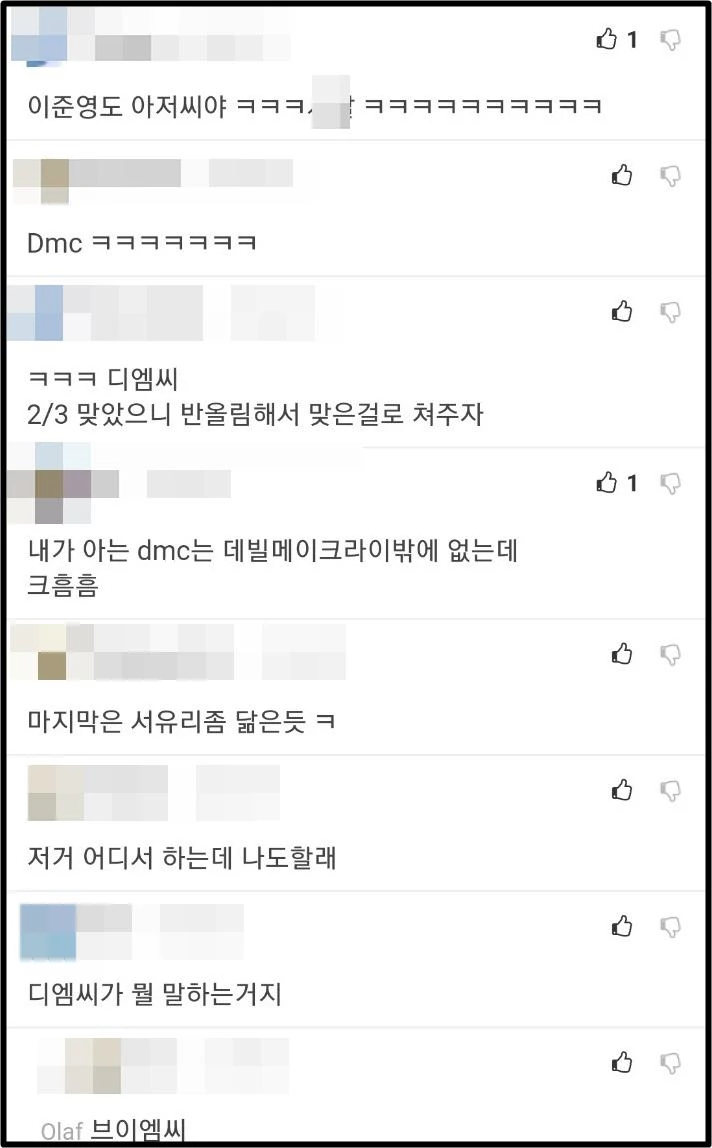Like the reply to Olaf saying 브이엠씨

622,1062
